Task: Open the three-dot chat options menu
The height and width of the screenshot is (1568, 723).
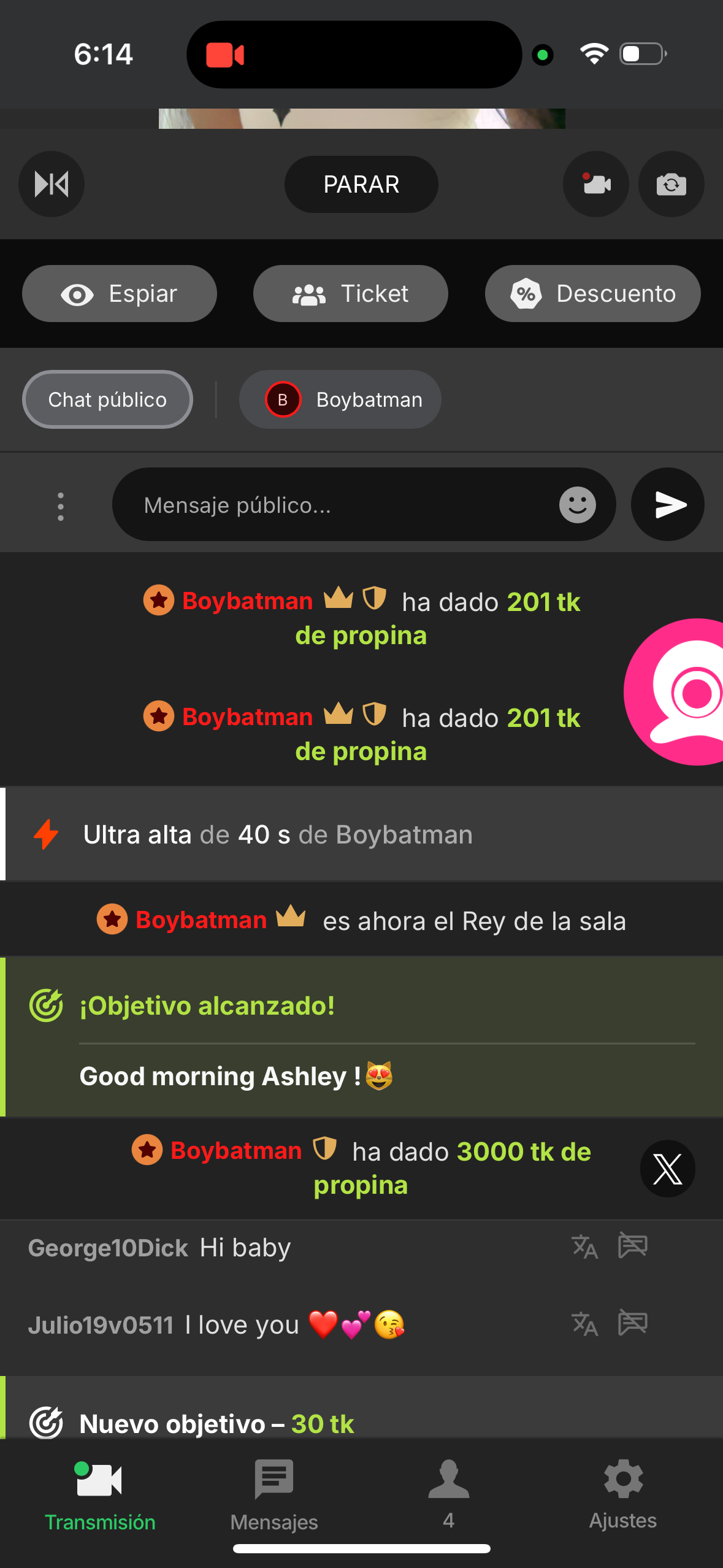Action: click(60, 506)
